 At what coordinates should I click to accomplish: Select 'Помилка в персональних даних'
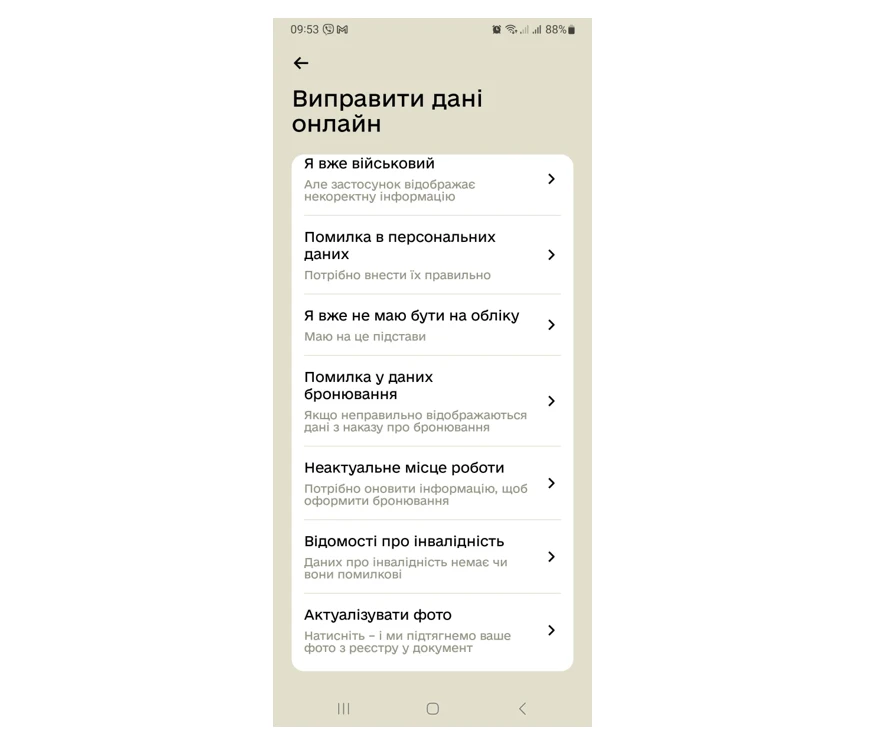point(431,255)
